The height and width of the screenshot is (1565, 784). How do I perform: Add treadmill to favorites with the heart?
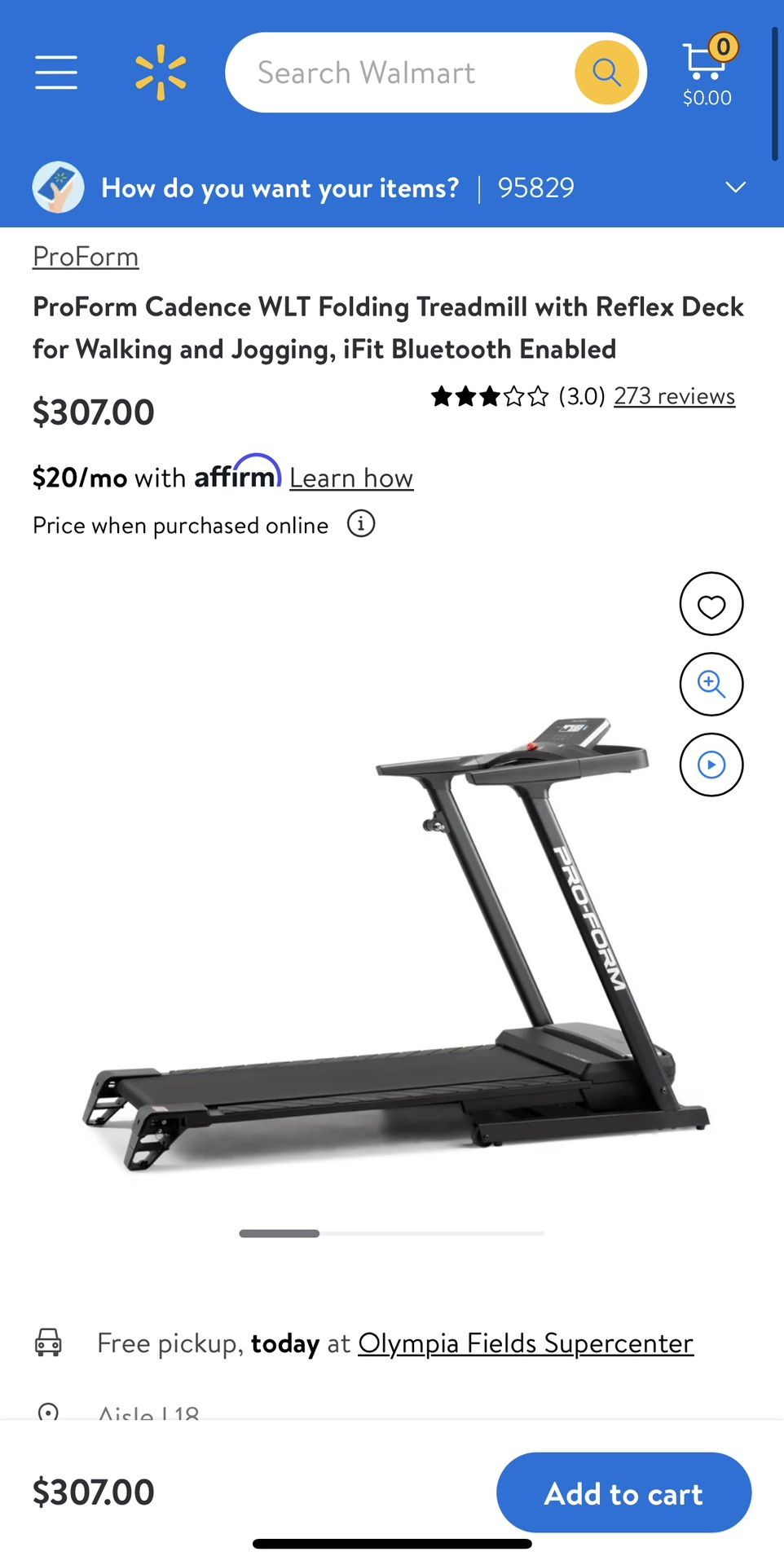[711, 604]
